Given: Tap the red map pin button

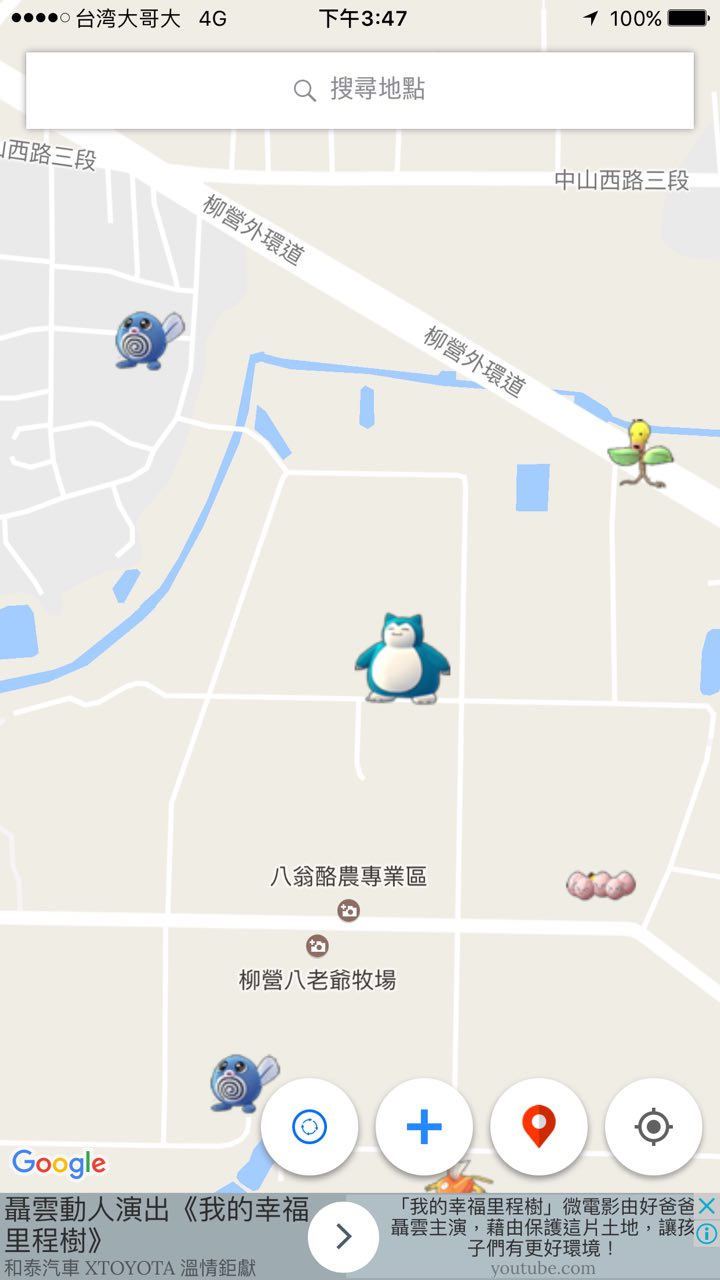Looking at the screenshot, I should [x=539, y=1127].
